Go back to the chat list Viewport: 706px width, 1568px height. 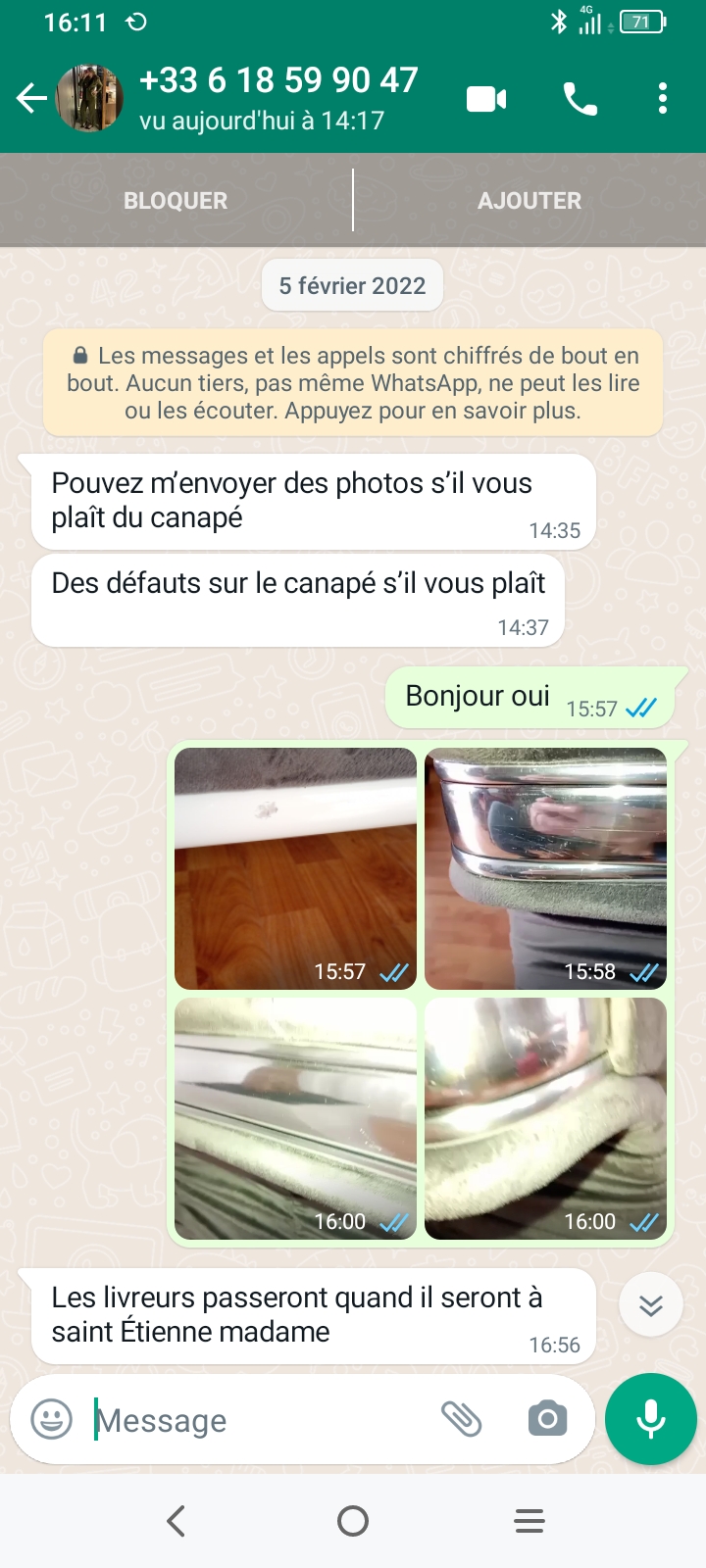(31, 98)
